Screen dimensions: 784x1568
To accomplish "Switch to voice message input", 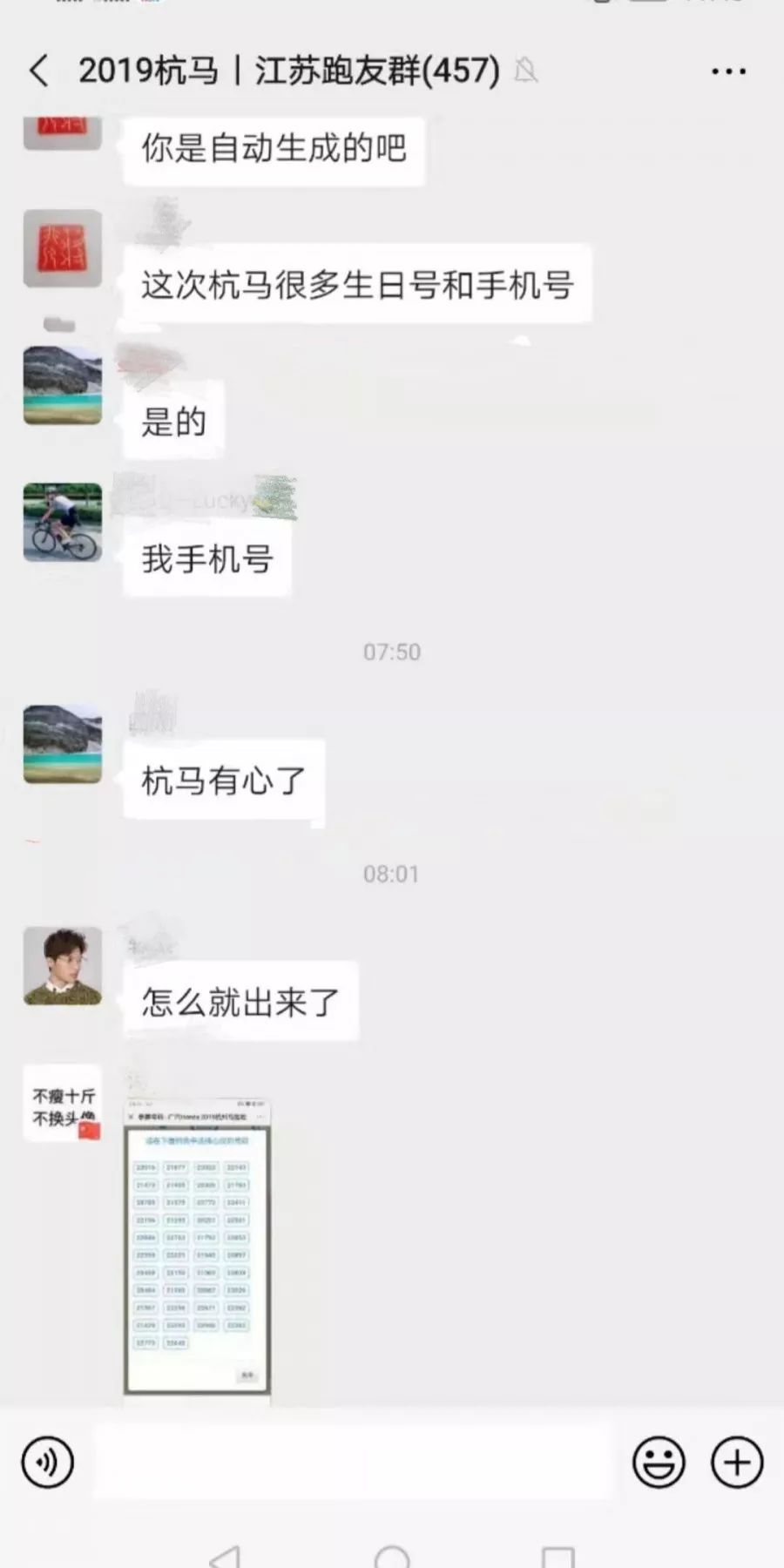I will [48, 1462].
